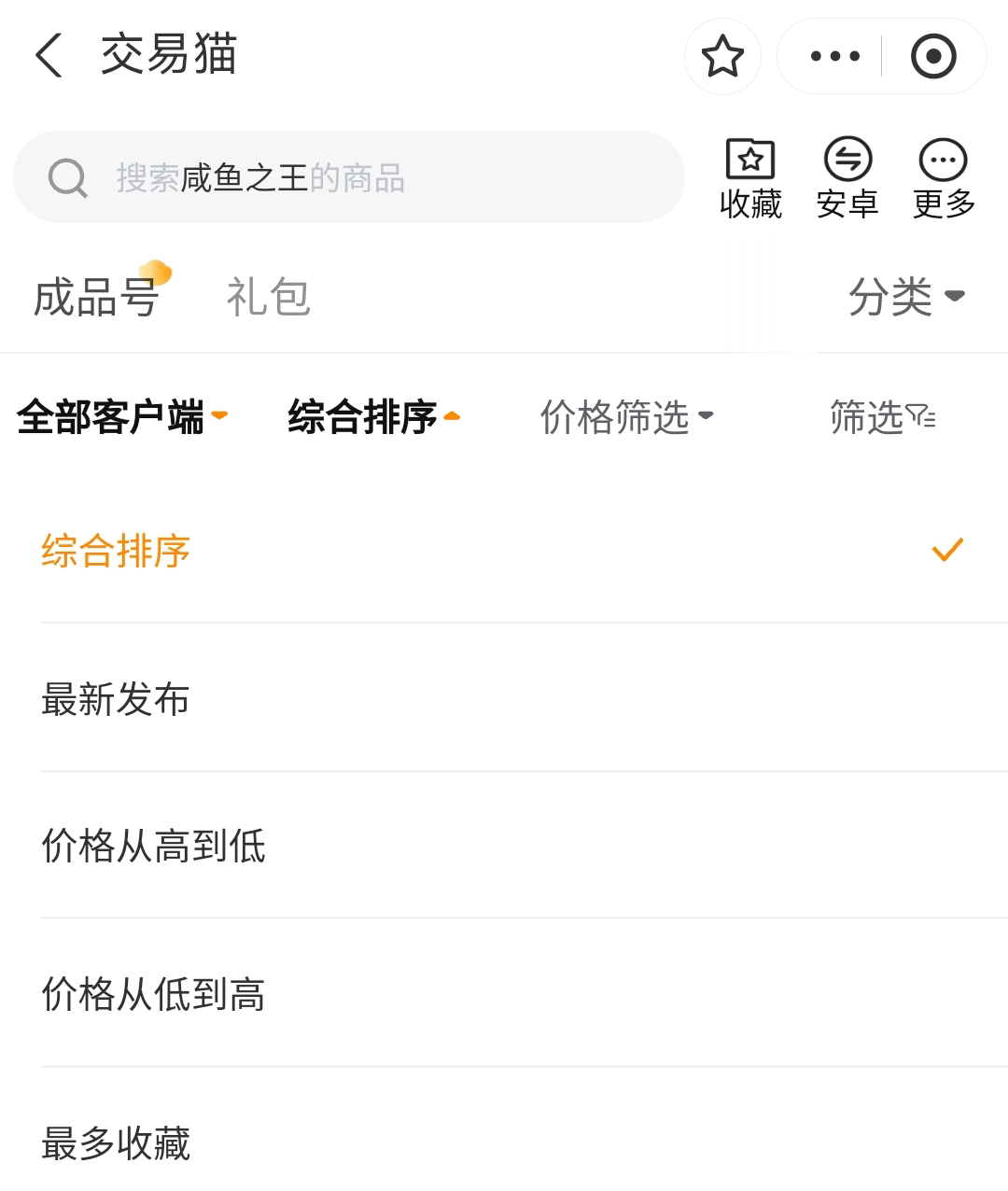Switch to the 成品号 tab
1008x1191 pixels.
96,297
